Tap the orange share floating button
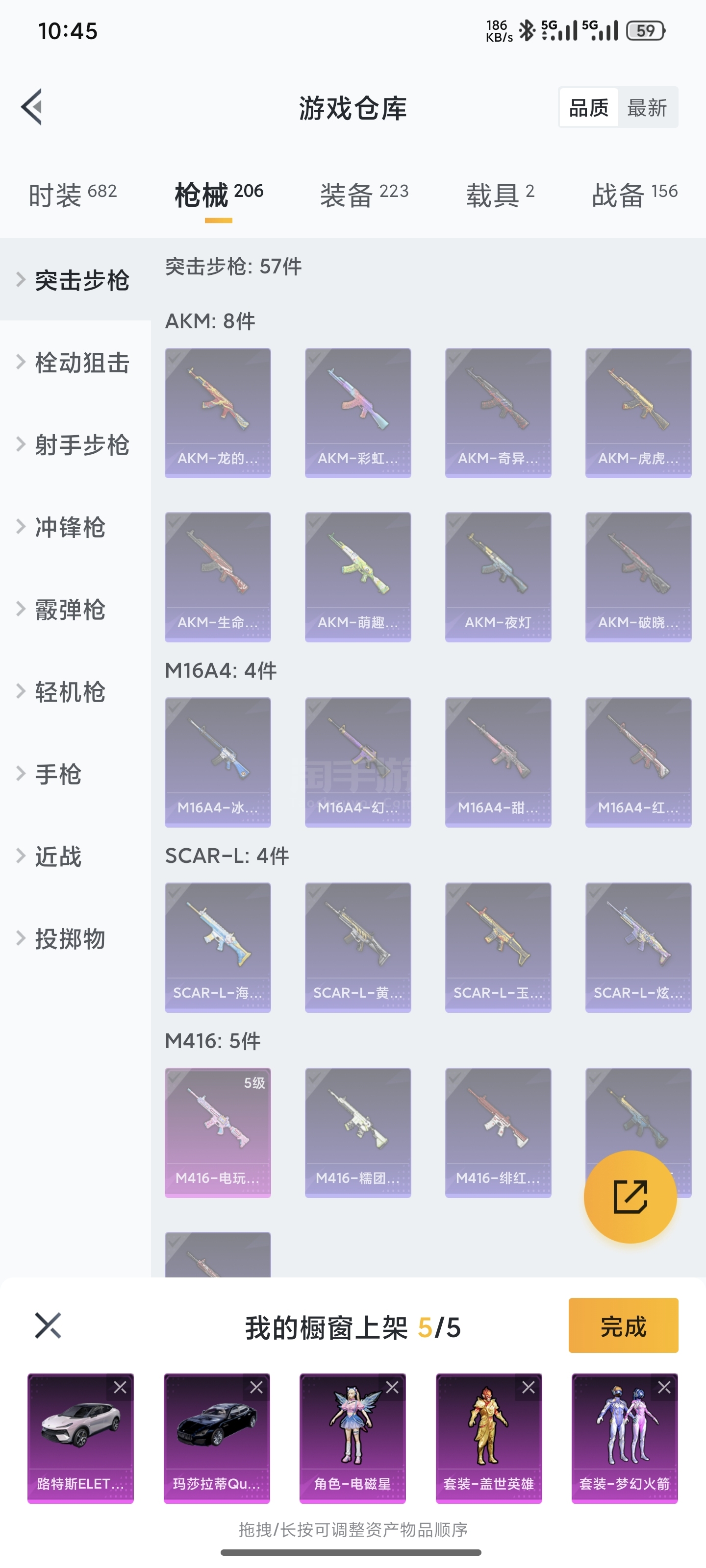Image resolution: width=706 pixels, height=1568 pixels. pos(630,1197)
